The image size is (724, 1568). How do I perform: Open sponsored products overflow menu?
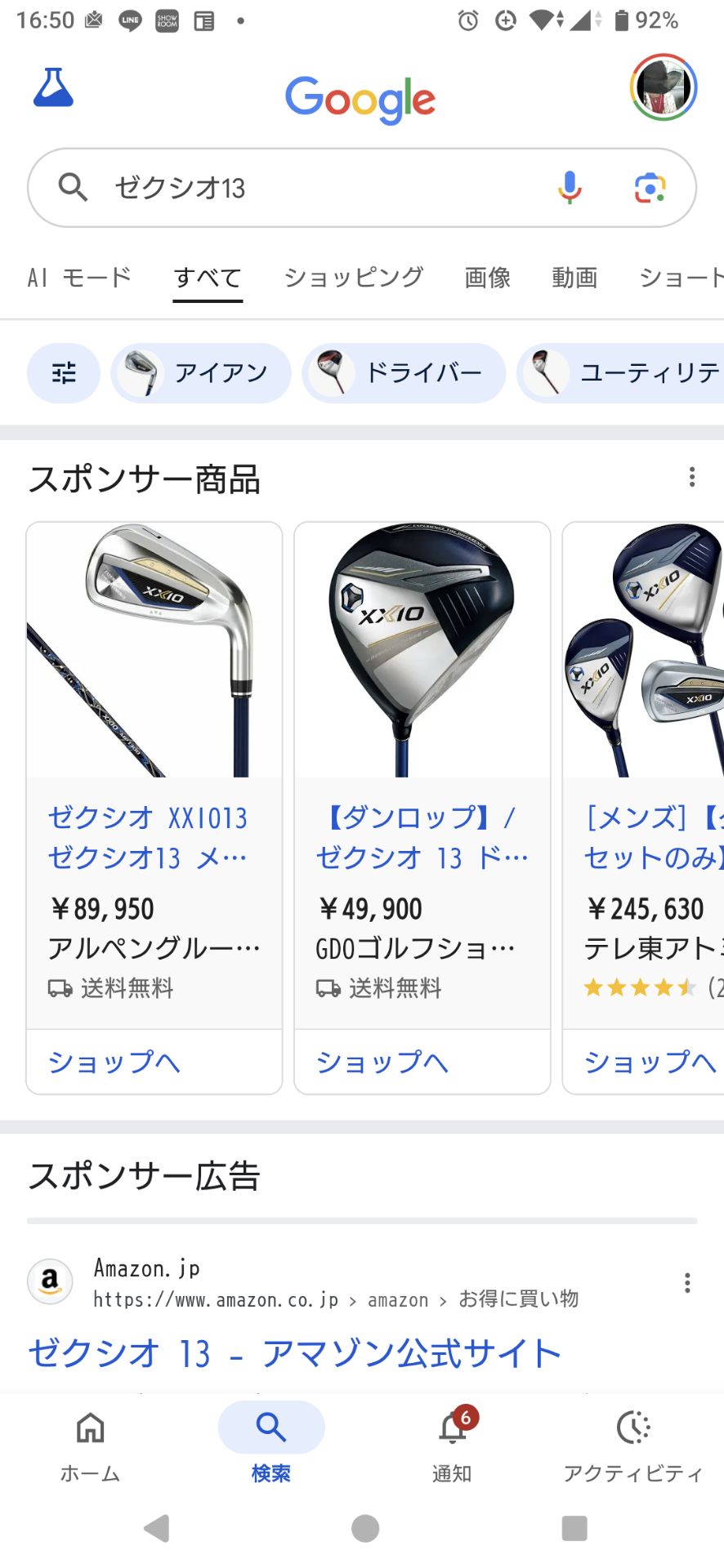pyautogui.click(x=692, y=478)
